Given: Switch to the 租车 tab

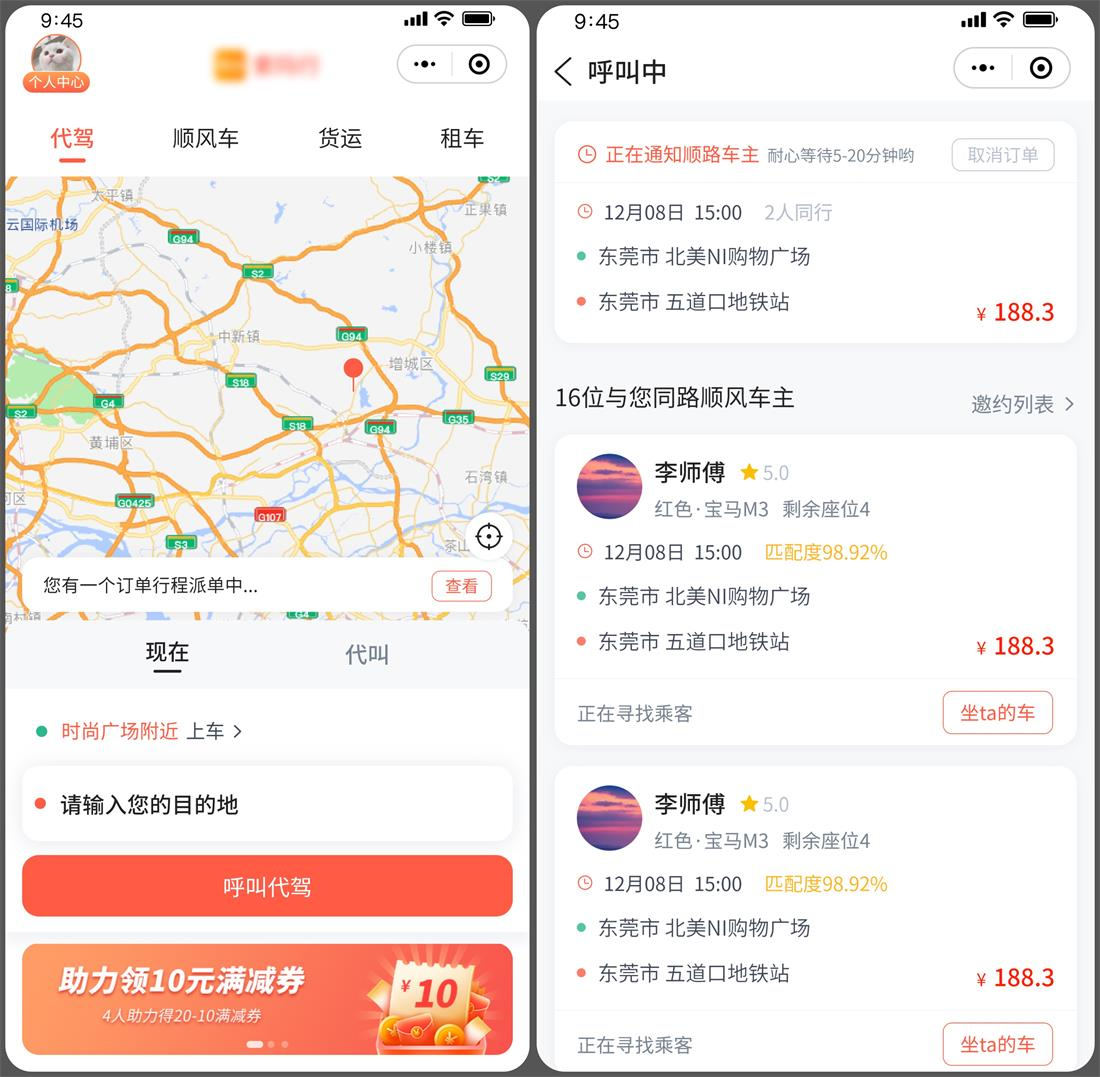Looking at the screenshot, I should pos(461,138).
